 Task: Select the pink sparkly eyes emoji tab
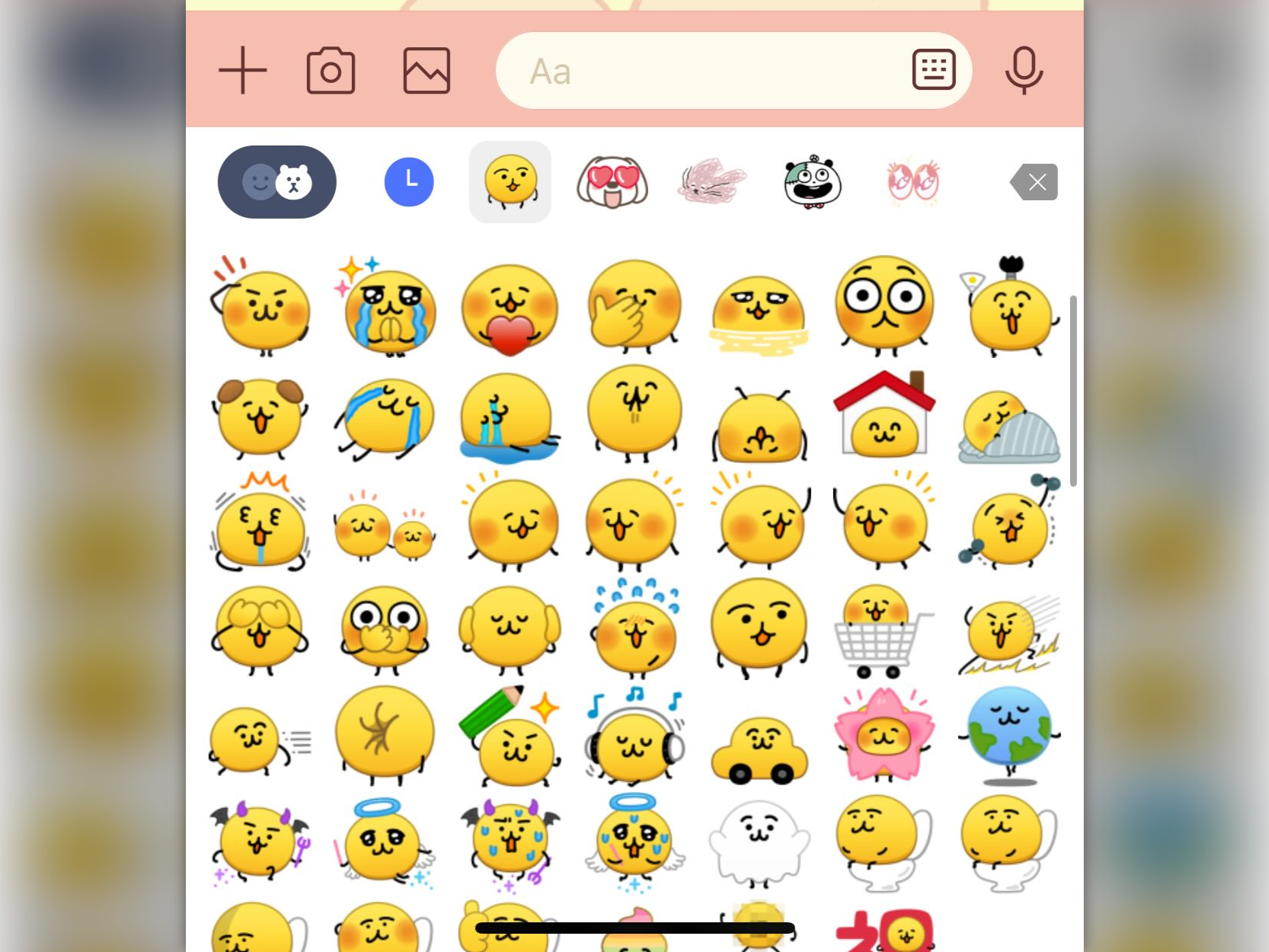click(913, 182)
